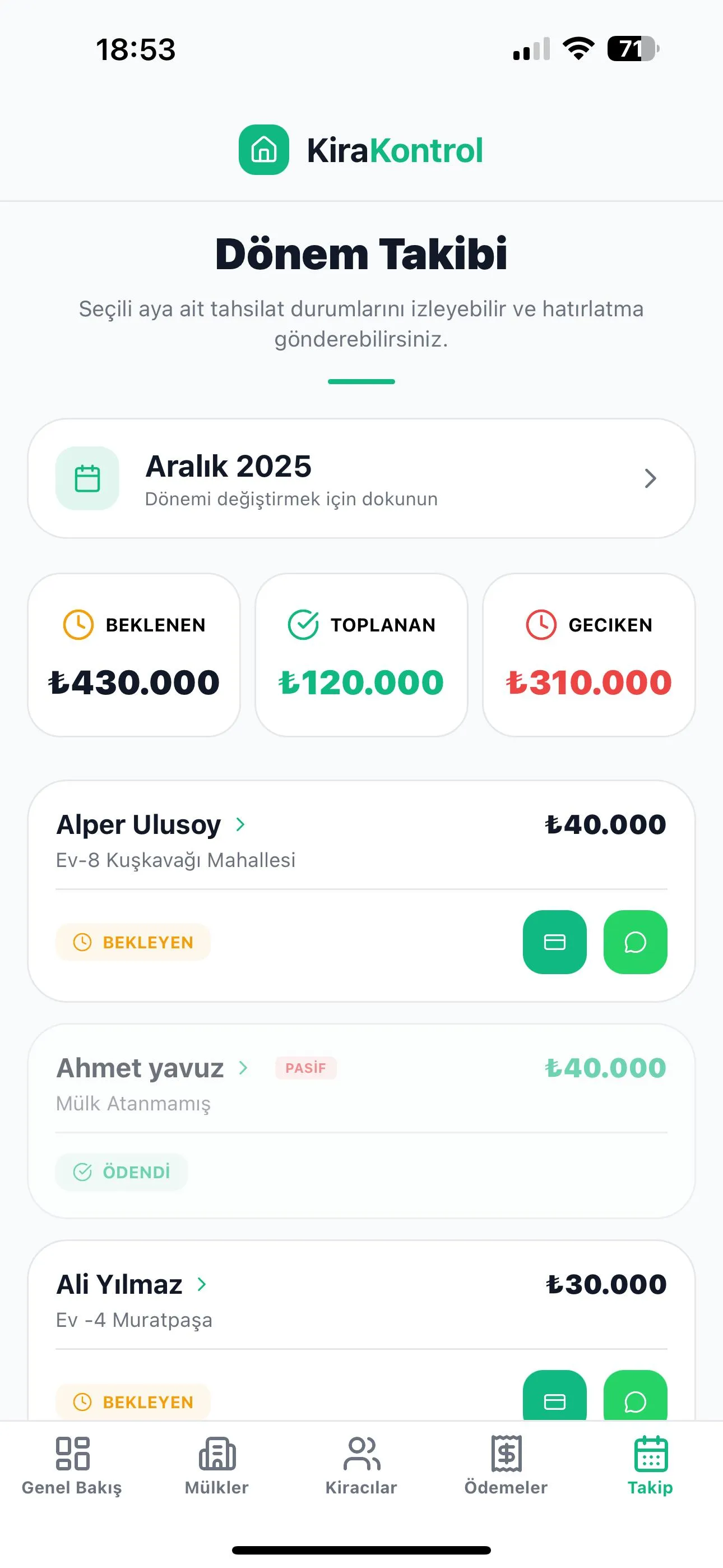Toggle the PASİF badge next to Ahmet yavuz
723x1568 pixels.
pos(306,1068)
